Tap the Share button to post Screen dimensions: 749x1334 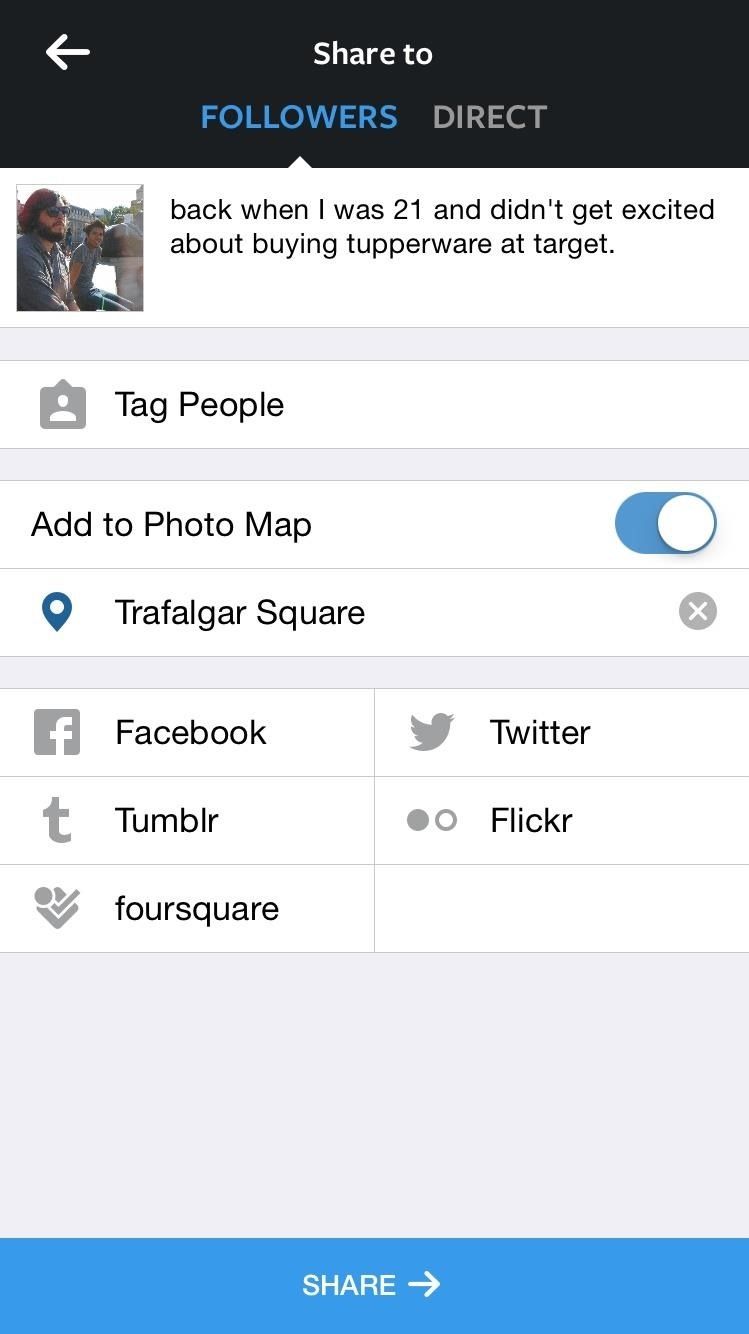coord(374,1285)
